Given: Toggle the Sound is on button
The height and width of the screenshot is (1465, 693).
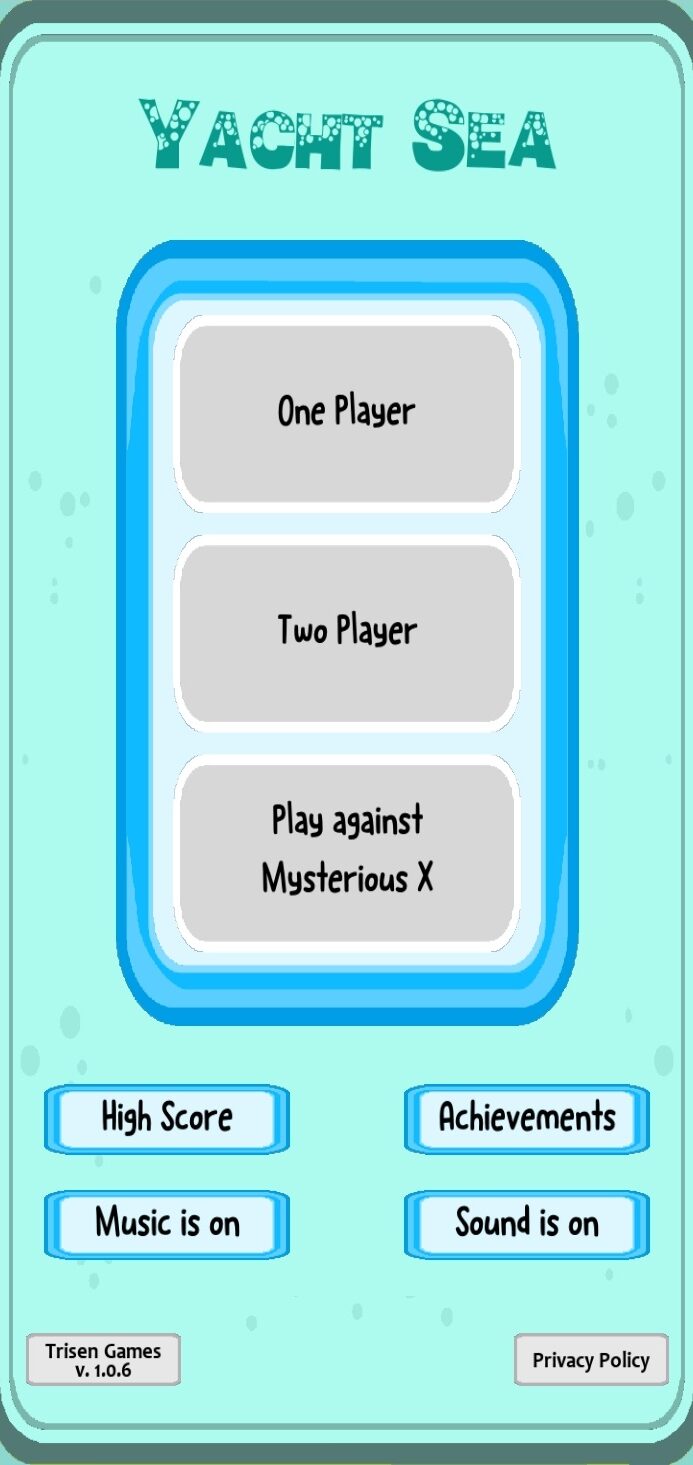Looking at the screenshot, I should [527, 1223].
